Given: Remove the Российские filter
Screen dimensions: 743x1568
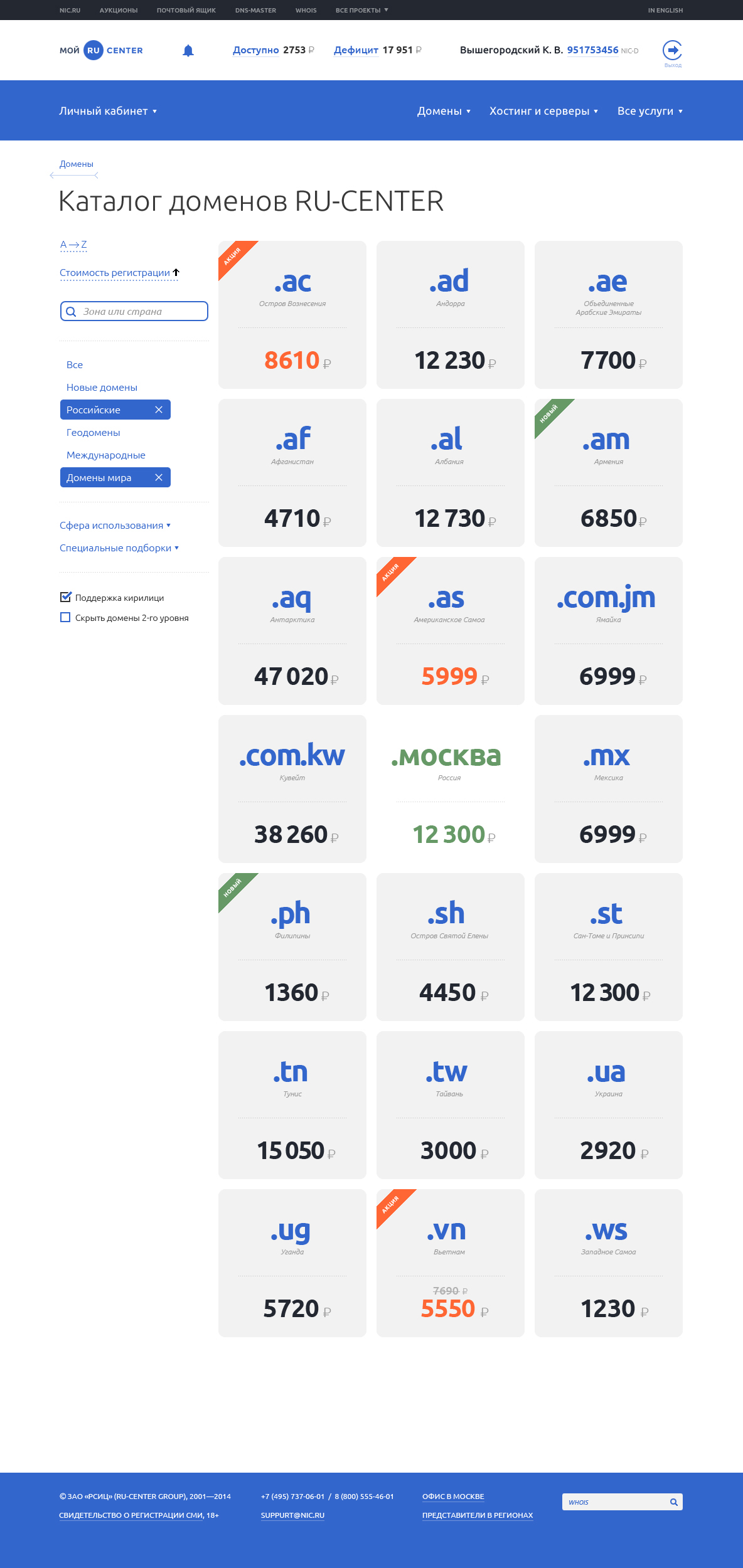Looking at the screenshot, I should tap(159, 410).
